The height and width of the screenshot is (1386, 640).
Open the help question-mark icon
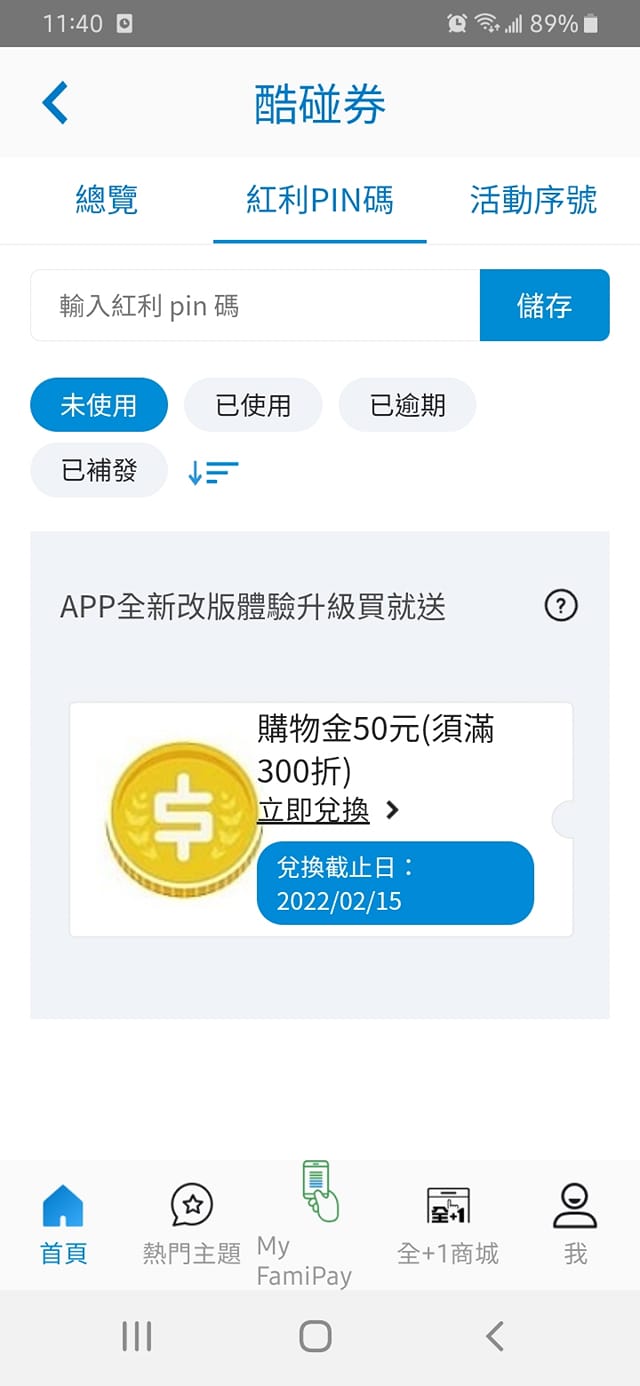click(561, 605)
